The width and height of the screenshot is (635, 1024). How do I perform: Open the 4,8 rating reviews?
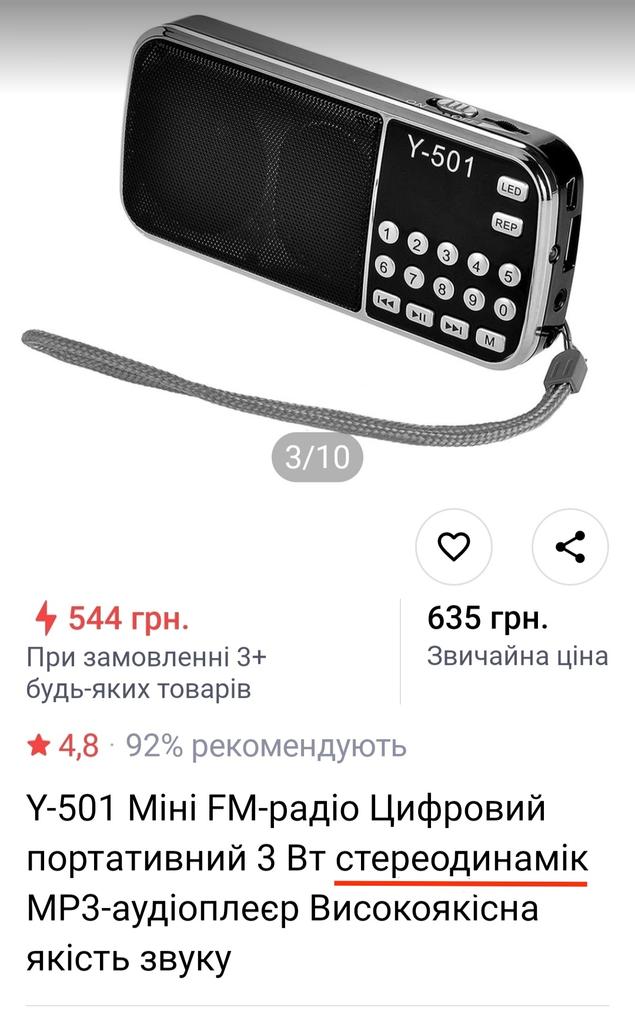pos(65,746)
